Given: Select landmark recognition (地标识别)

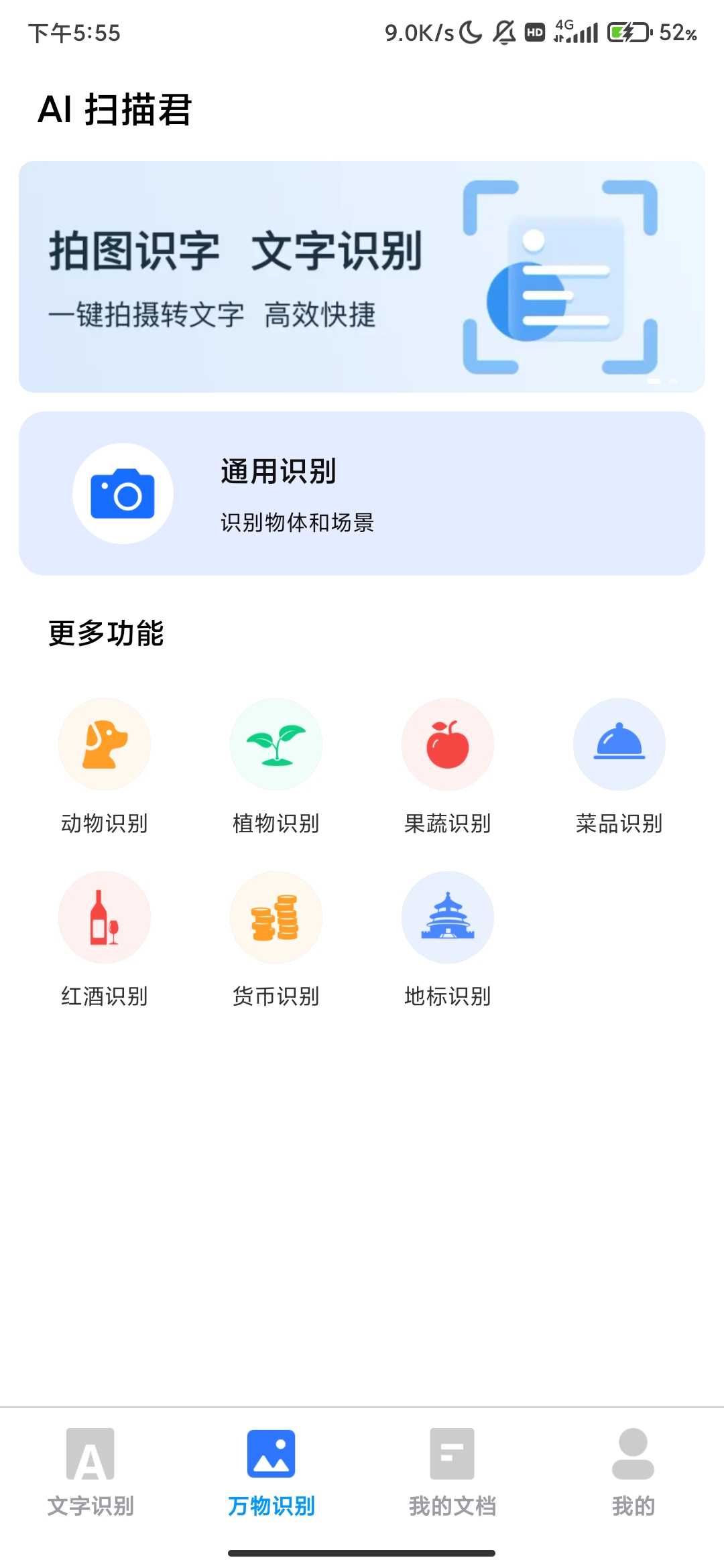Looking at the screenshot, I should [x=448, y=917].
